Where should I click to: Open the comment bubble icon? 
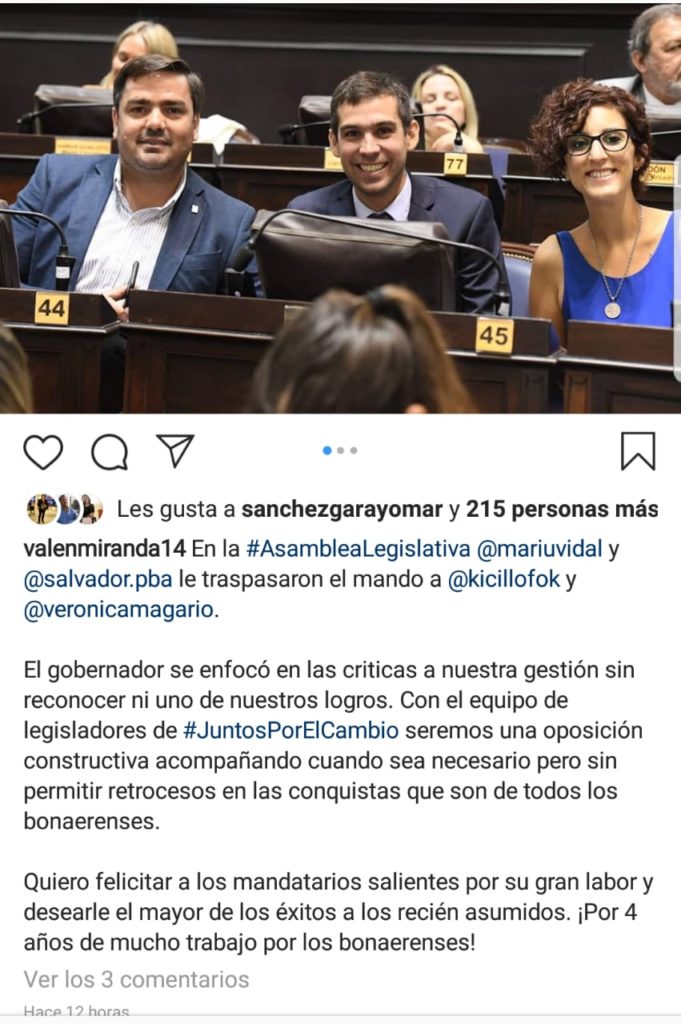pos(109,453)
